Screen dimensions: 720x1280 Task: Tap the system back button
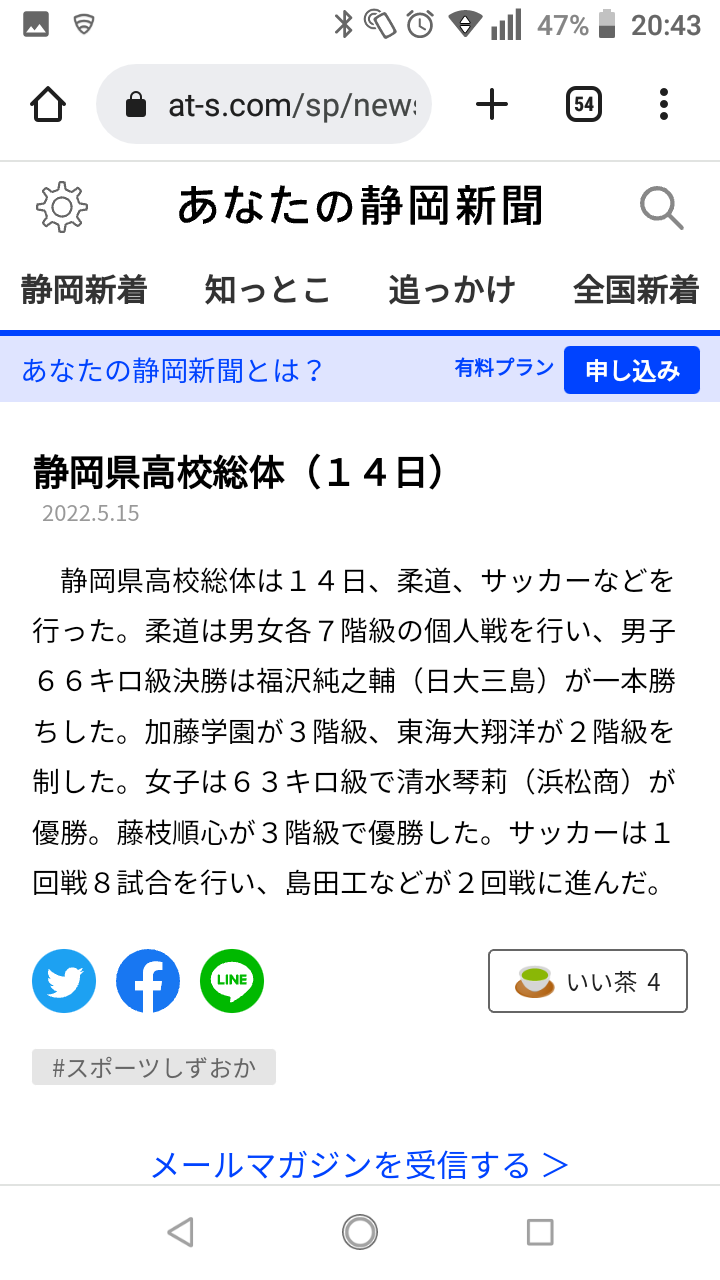tap(180, 1232)
